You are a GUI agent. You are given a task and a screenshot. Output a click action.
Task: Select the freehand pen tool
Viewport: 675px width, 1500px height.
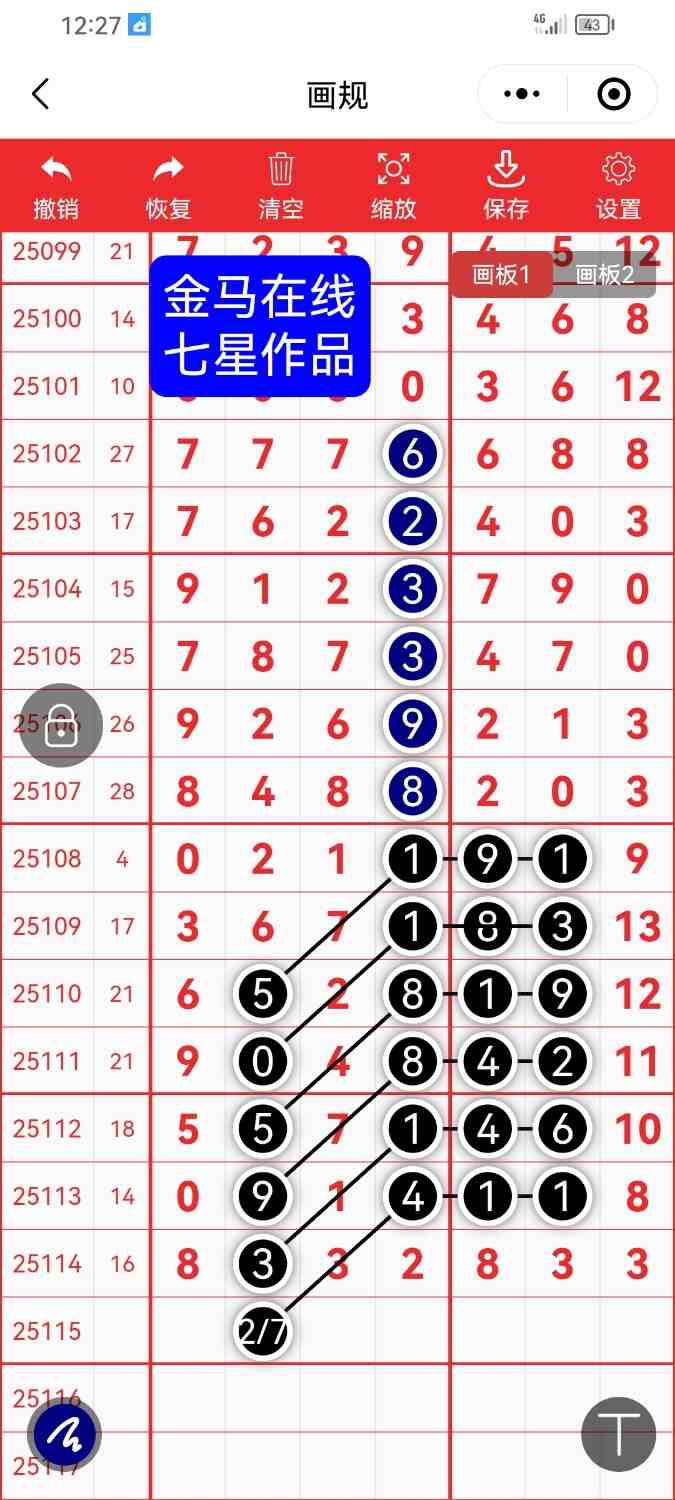click(x=65, y=1435)
